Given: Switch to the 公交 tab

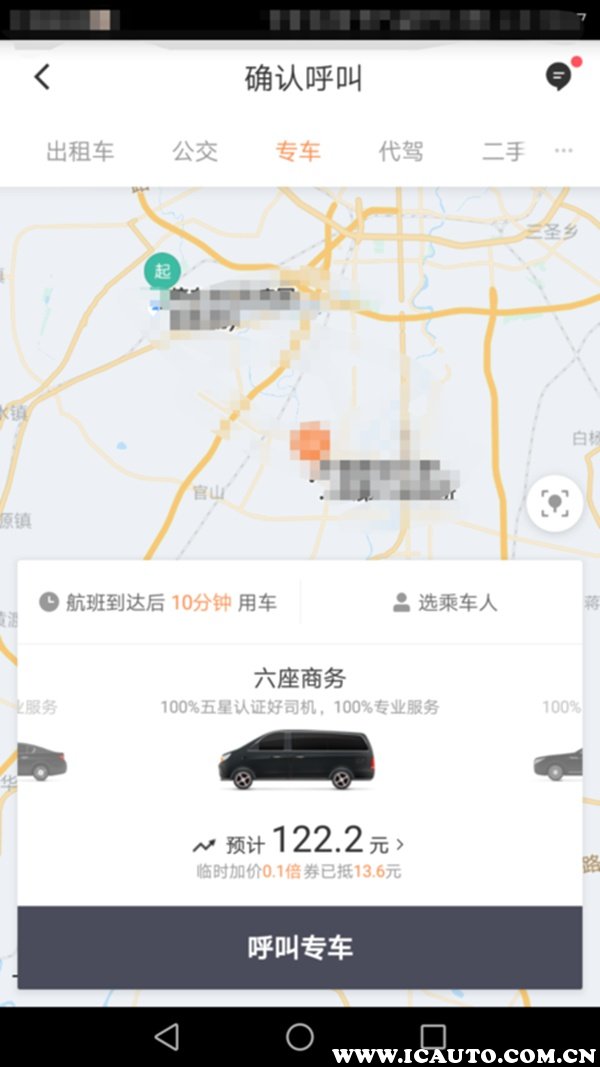Looking at the screenshot, I should click(x=195, y=152).
